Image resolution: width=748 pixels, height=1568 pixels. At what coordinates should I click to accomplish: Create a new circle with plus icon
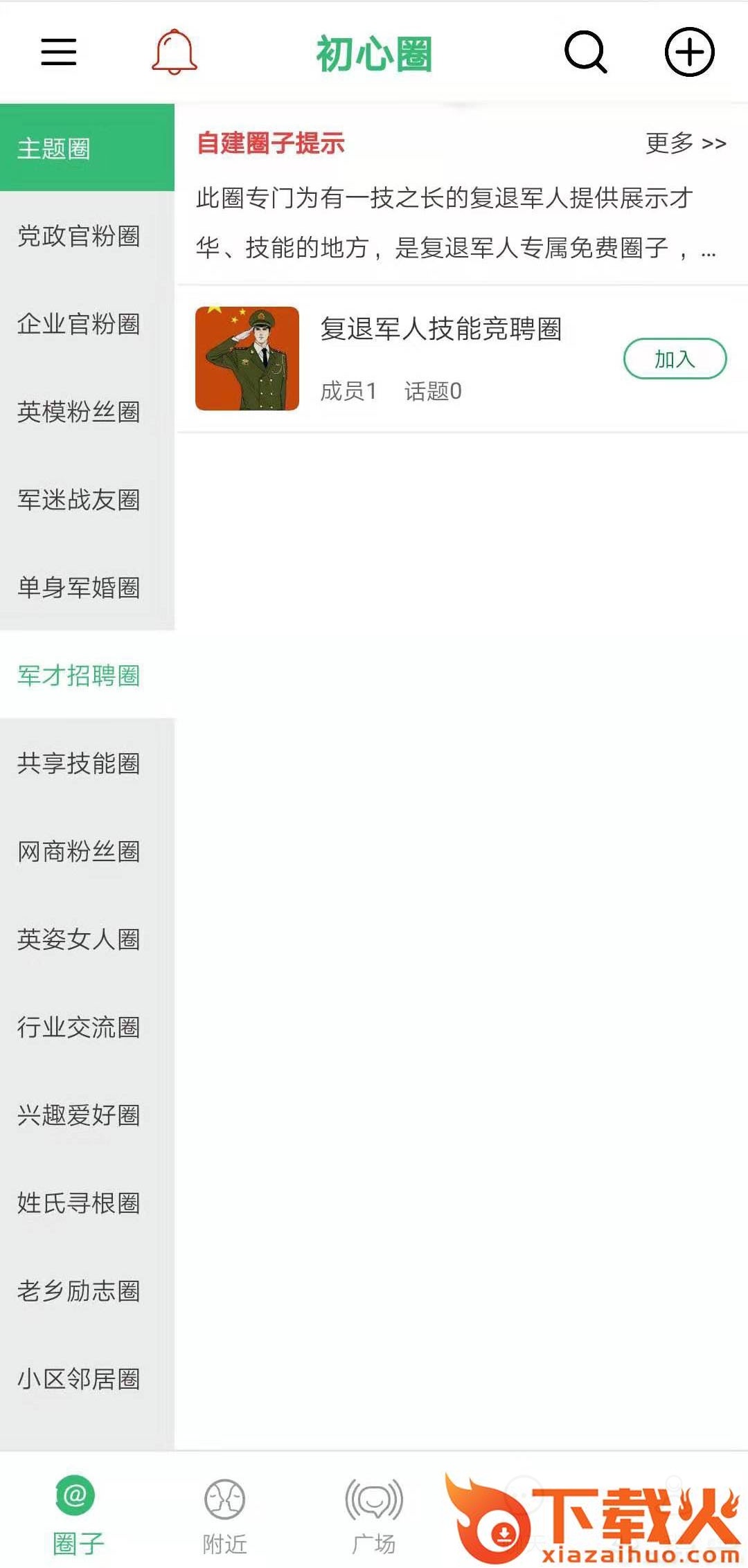coord(689,52)
